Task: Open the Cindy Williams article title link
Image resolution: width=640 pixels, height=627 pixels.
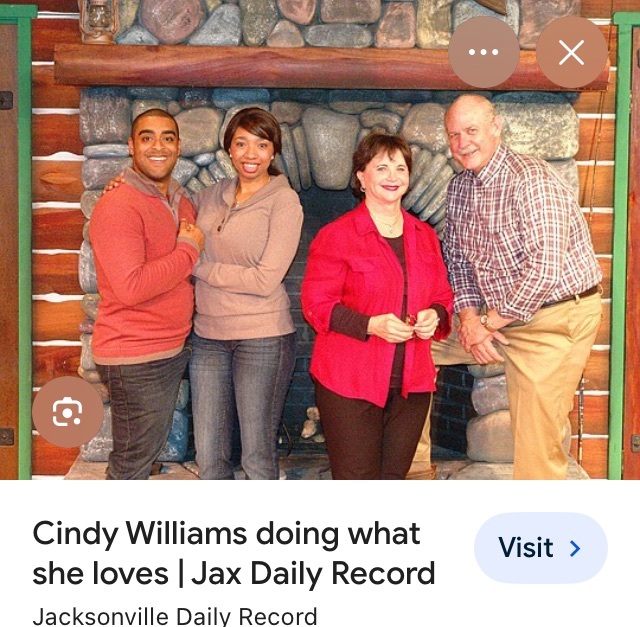Action: tap(233, 553)
